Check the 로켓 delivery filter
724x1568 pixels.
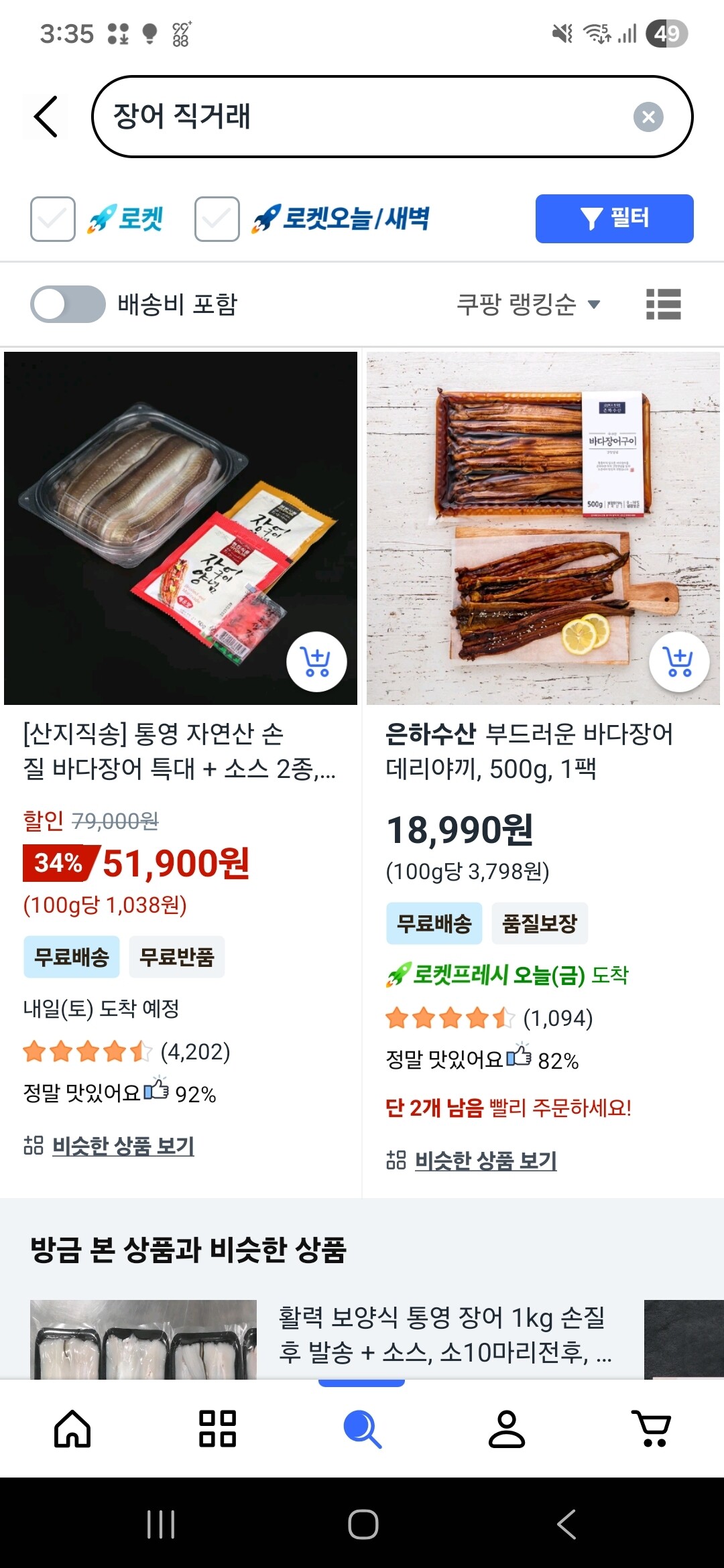tap(53, 219)
